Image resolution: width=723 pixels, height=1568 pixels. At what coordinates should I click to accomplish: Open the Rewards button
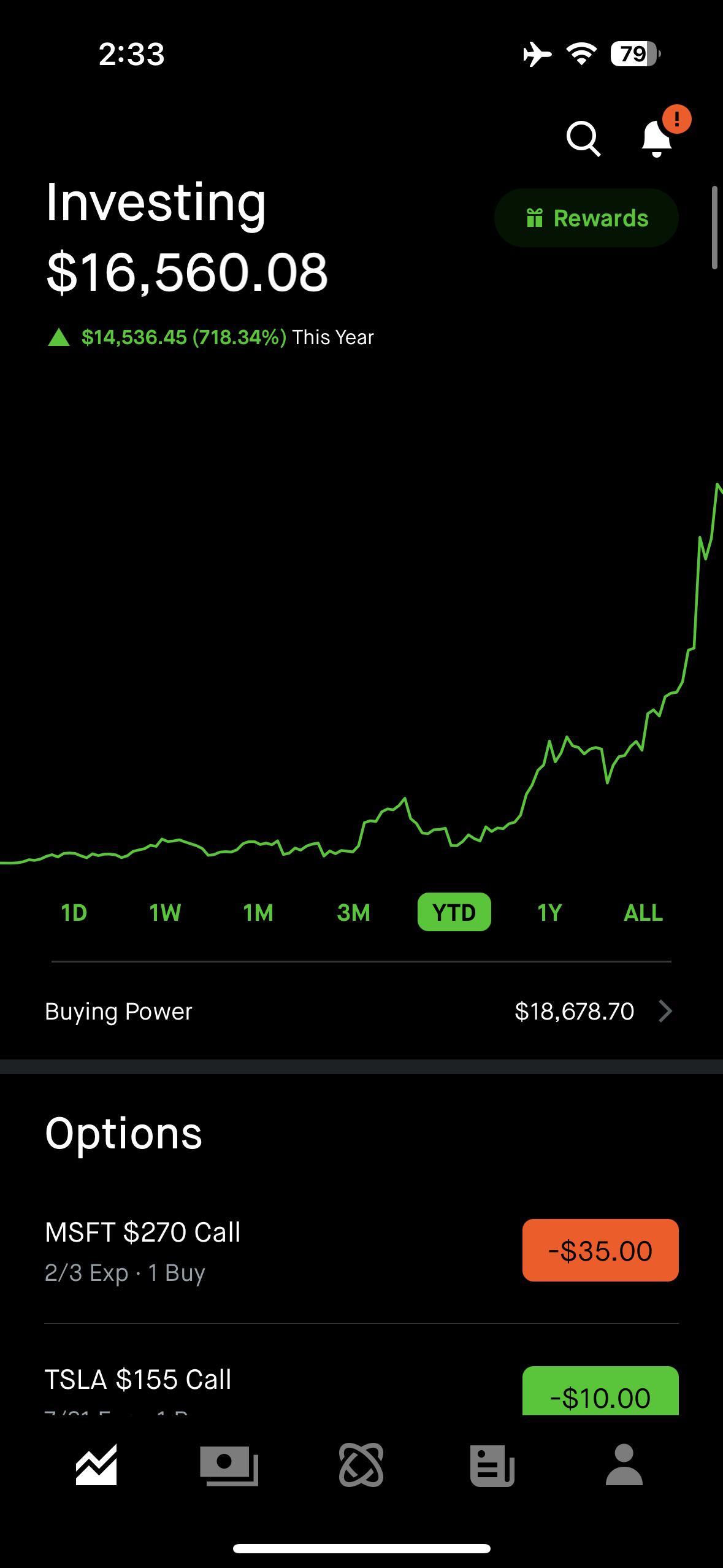point(586,218)
